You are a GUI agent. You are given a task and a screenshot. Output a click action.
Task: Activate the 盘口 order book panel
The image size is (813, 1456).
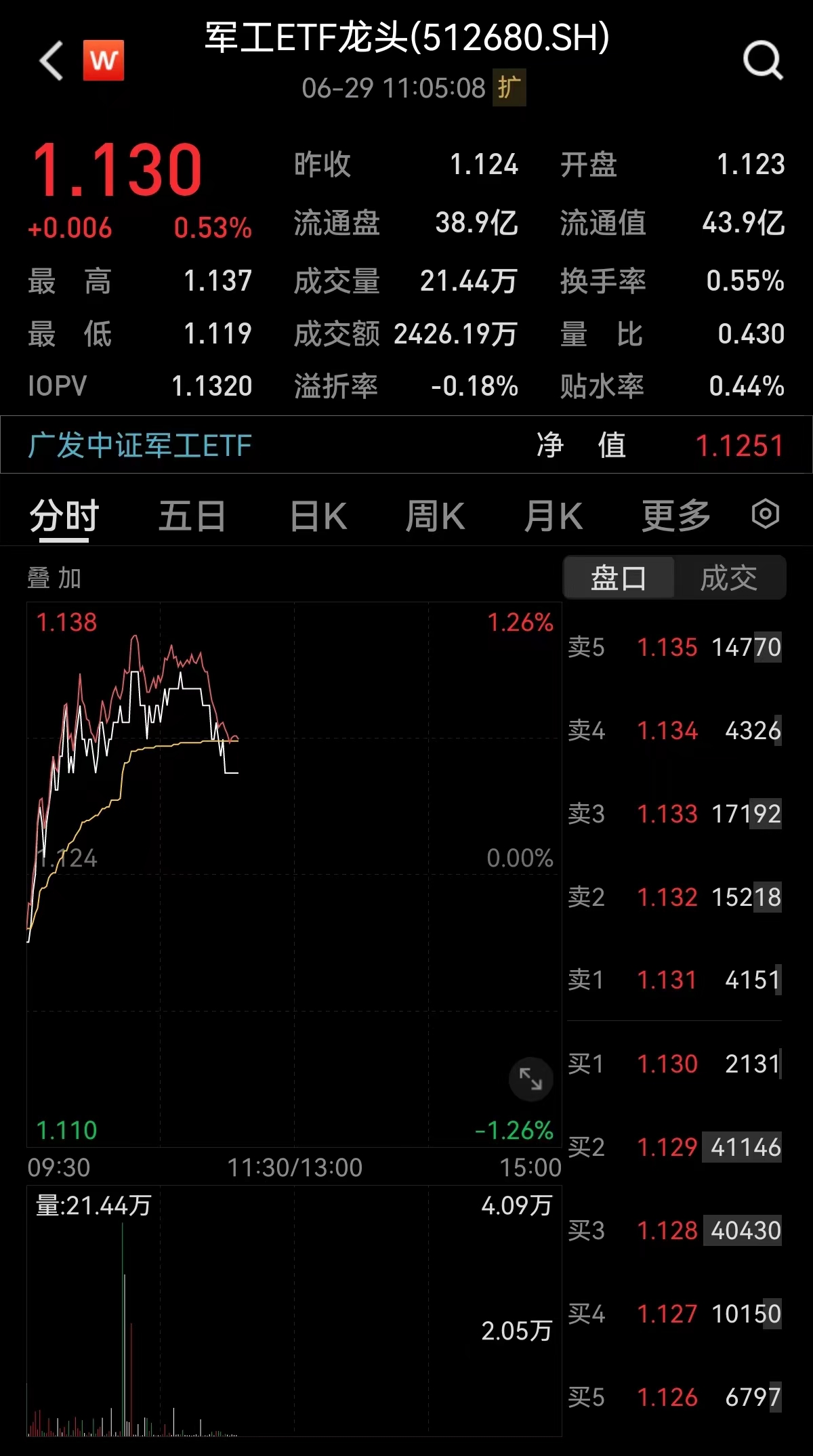[x=619, y=577]
